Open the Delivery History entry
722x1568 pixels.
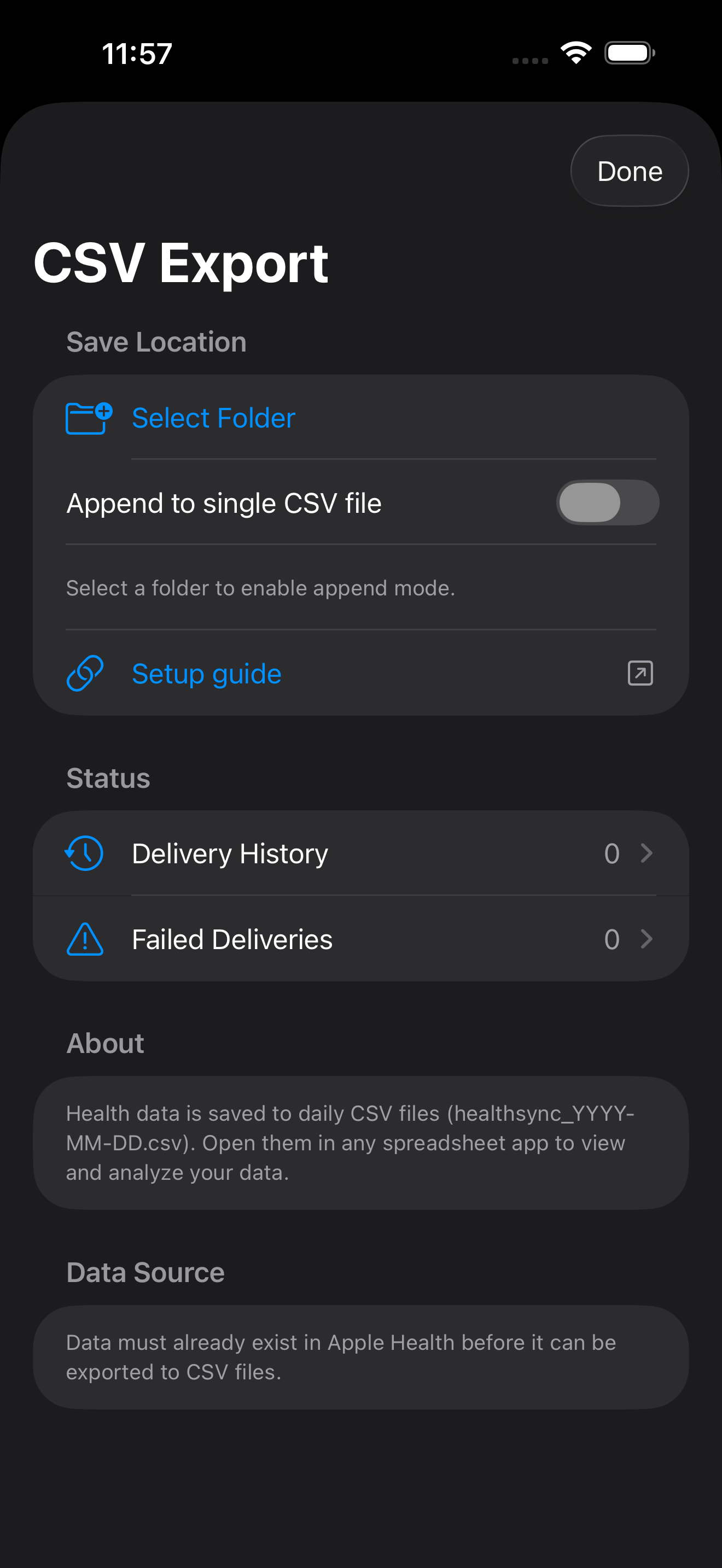tap(230, 853)
